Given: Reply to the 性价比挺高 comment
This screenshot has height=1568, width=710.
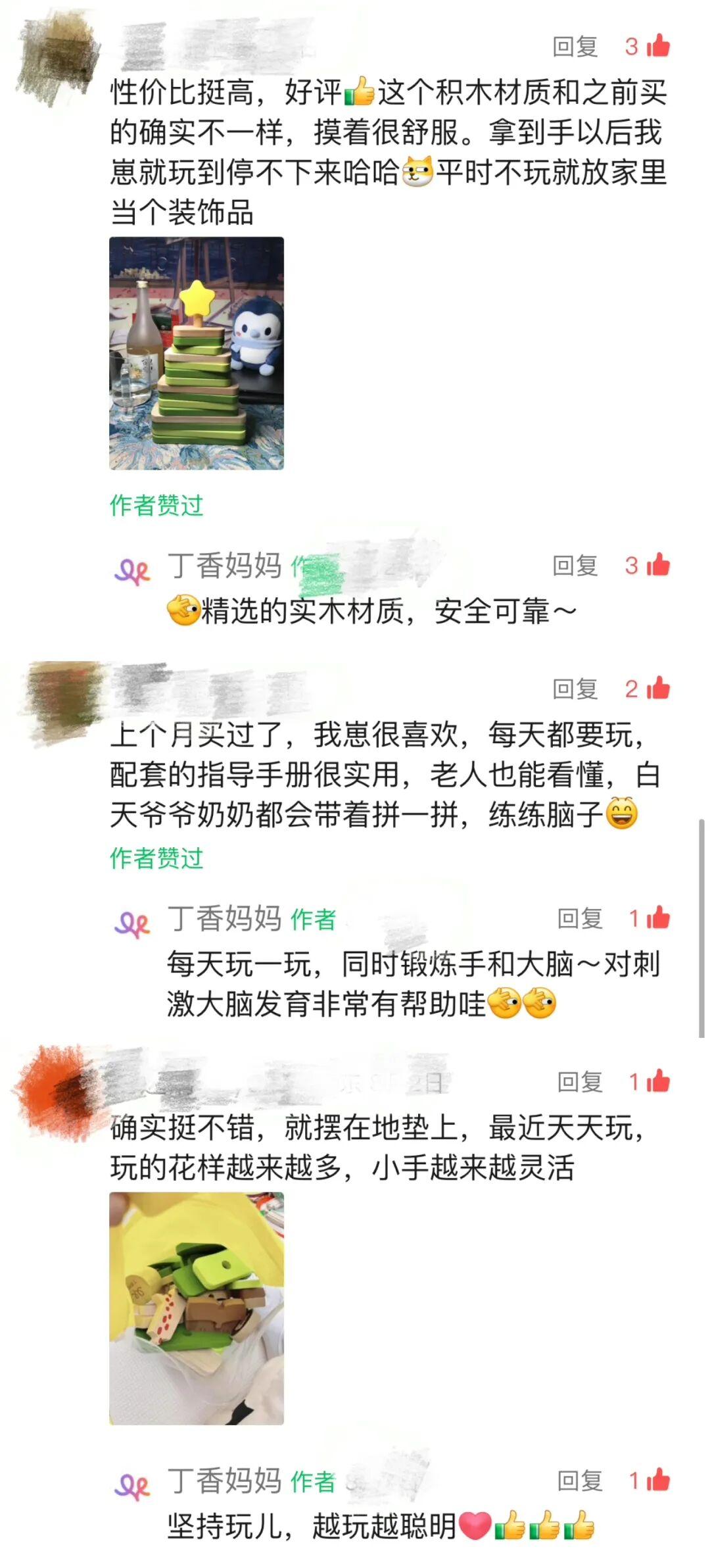Looking at the screenshot, I should 575,47.
